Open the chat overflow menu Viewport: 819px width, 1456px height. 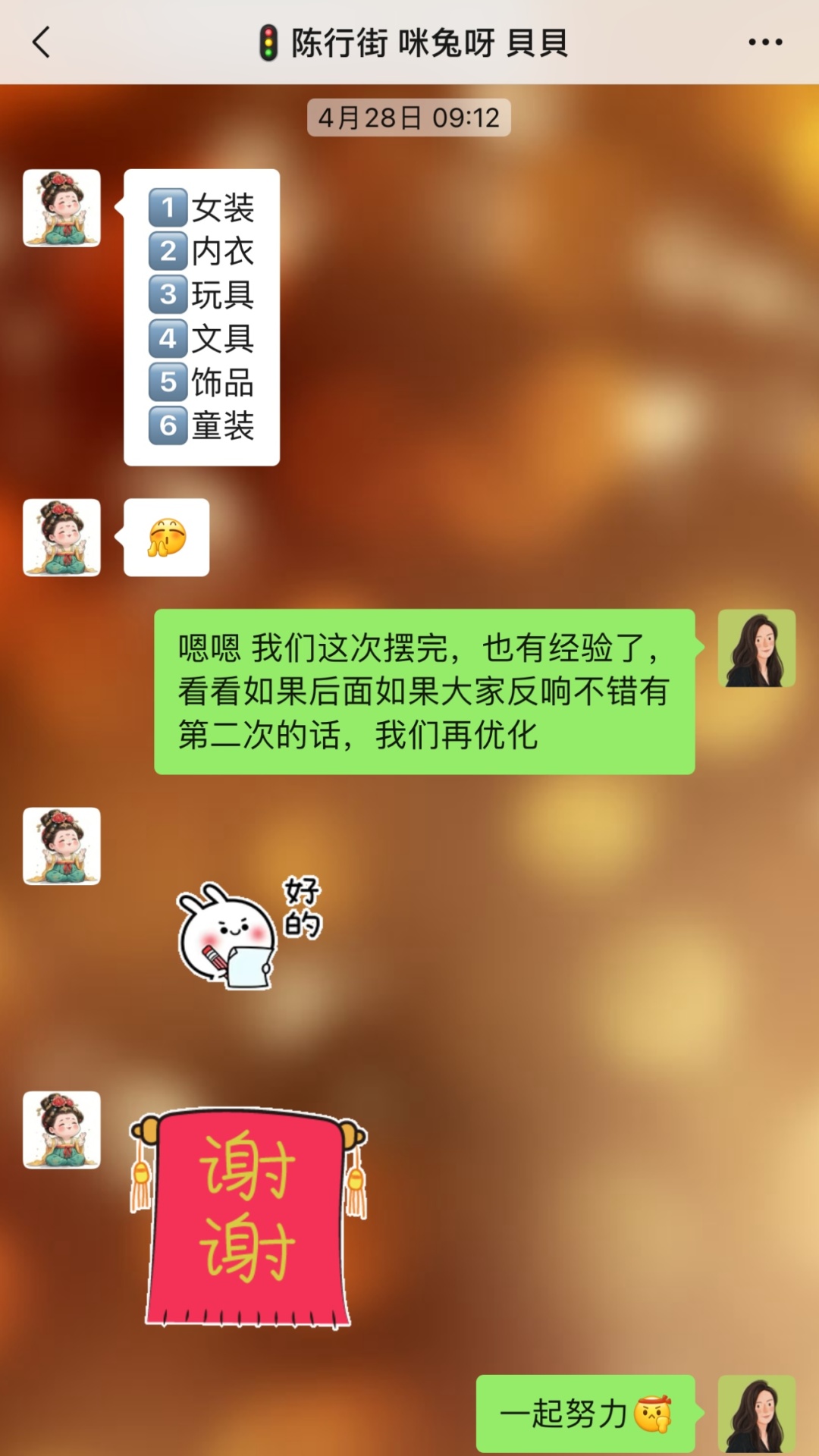pos(764,42)
